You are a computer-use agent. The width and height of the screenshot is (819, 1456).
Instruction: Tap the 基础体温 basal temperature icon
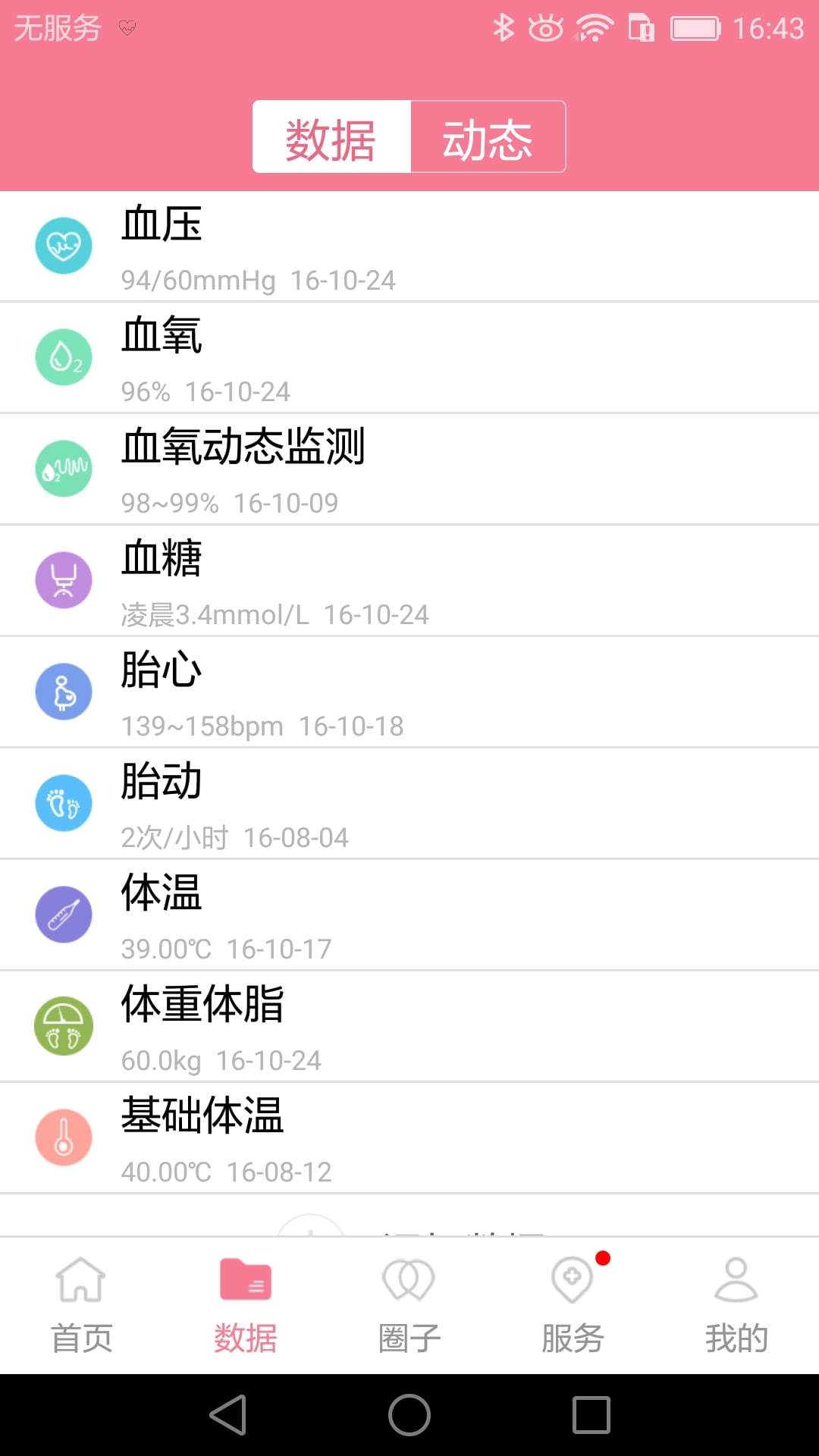64,1137
